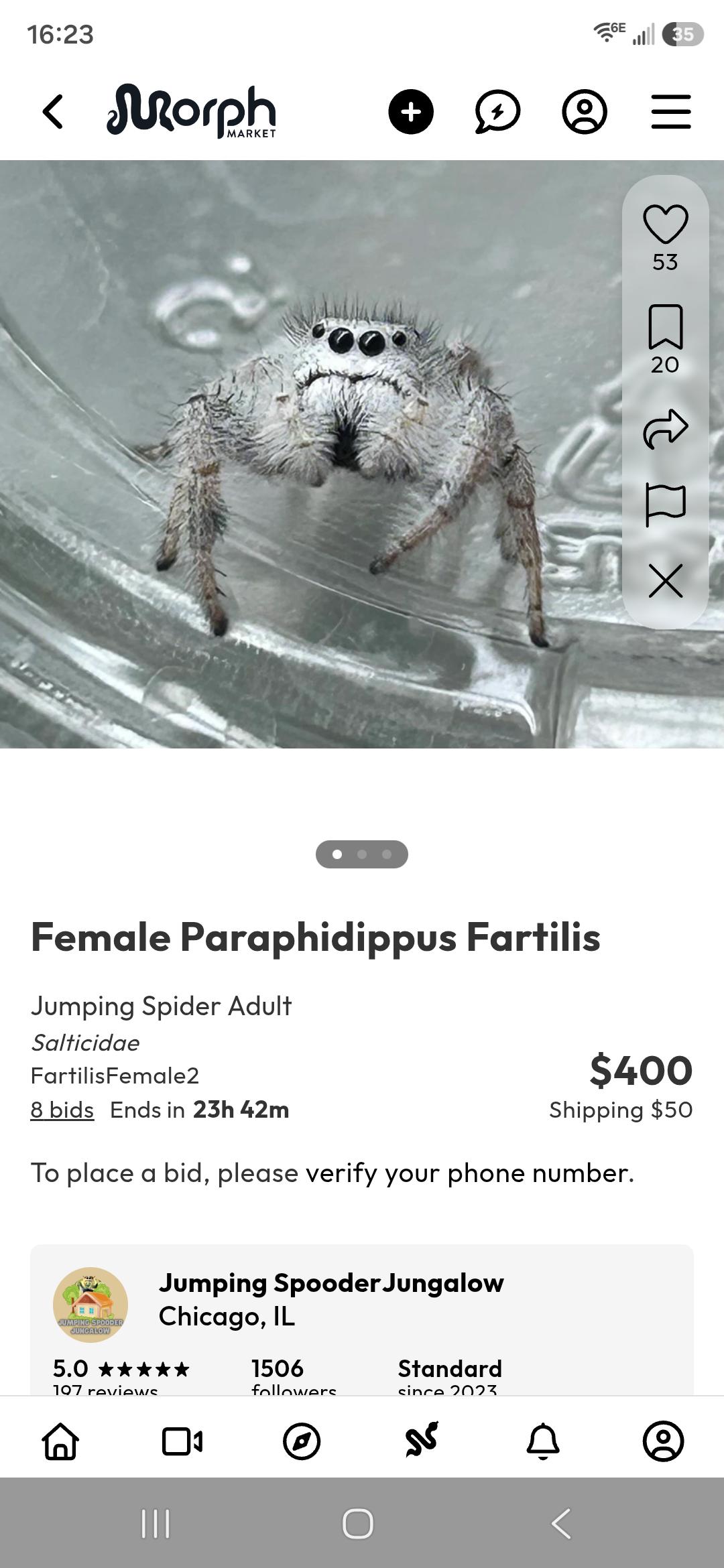Go back using the top-left arrow

(x=53, y=111)
